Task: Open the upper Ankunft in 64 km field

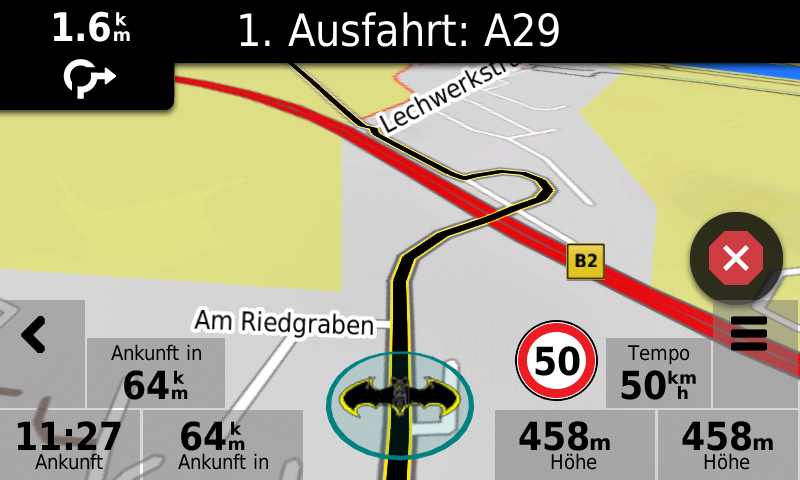Action: pos(155,373)
